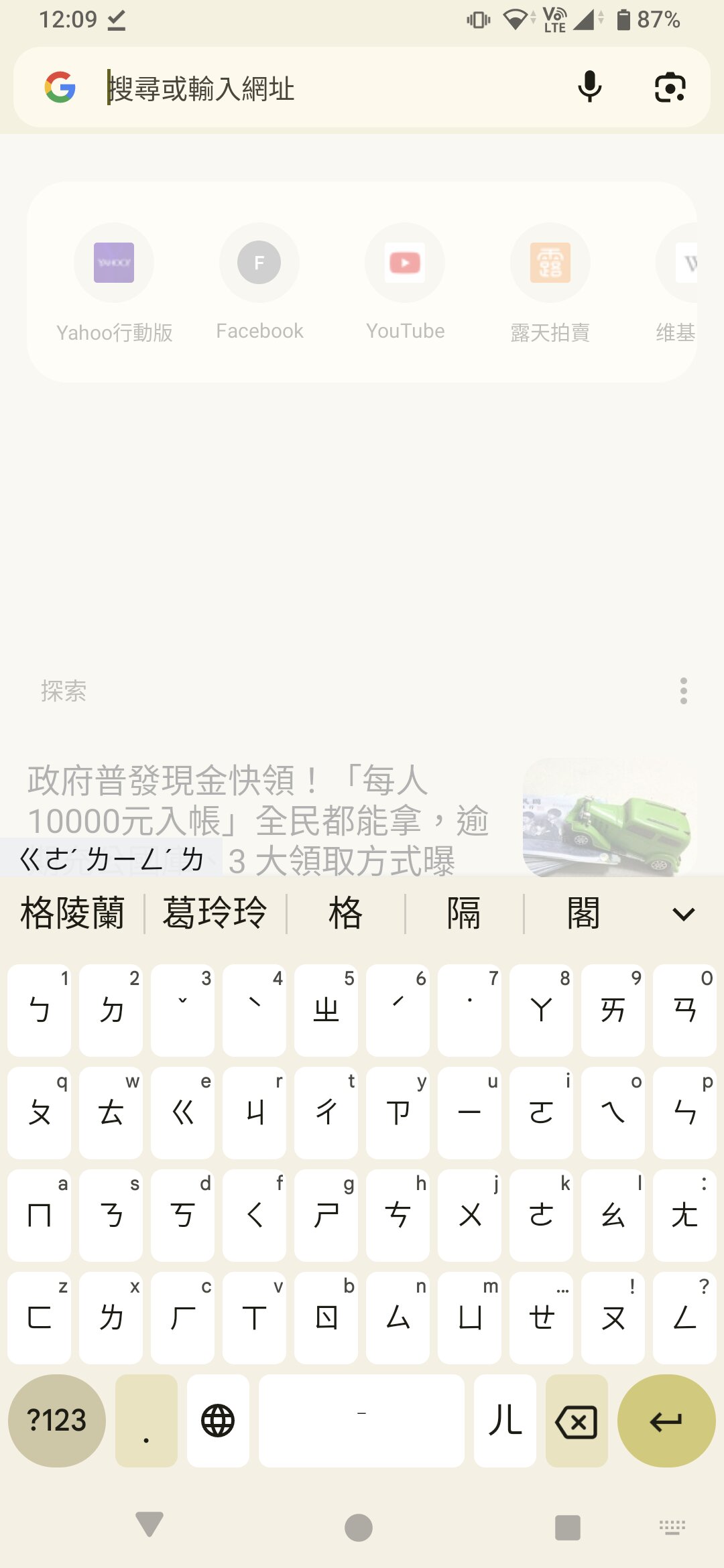The width and height of the screenshot is (724, 1568).
Task: Switch the keyboard to ?123 symbols
Action: (x=57, y=1421)
